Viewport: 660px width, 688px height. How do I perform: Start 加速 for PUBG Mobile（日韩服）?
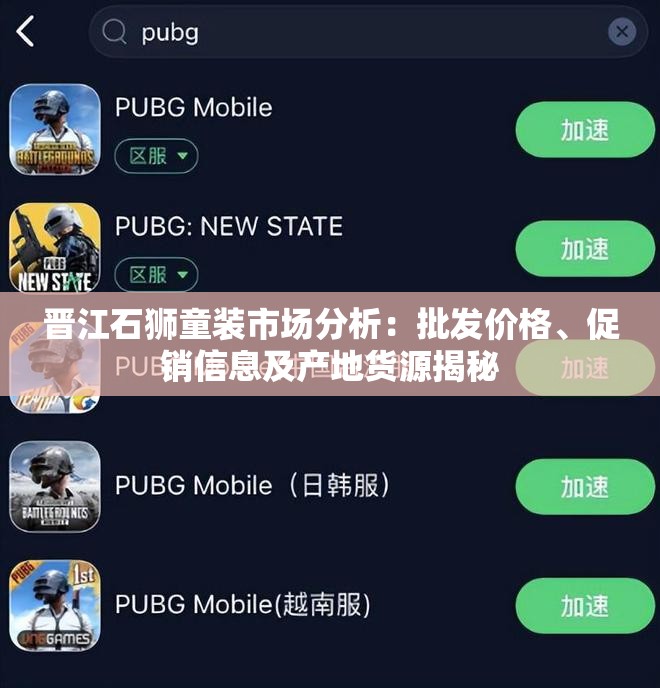click(x=584, y=487)
